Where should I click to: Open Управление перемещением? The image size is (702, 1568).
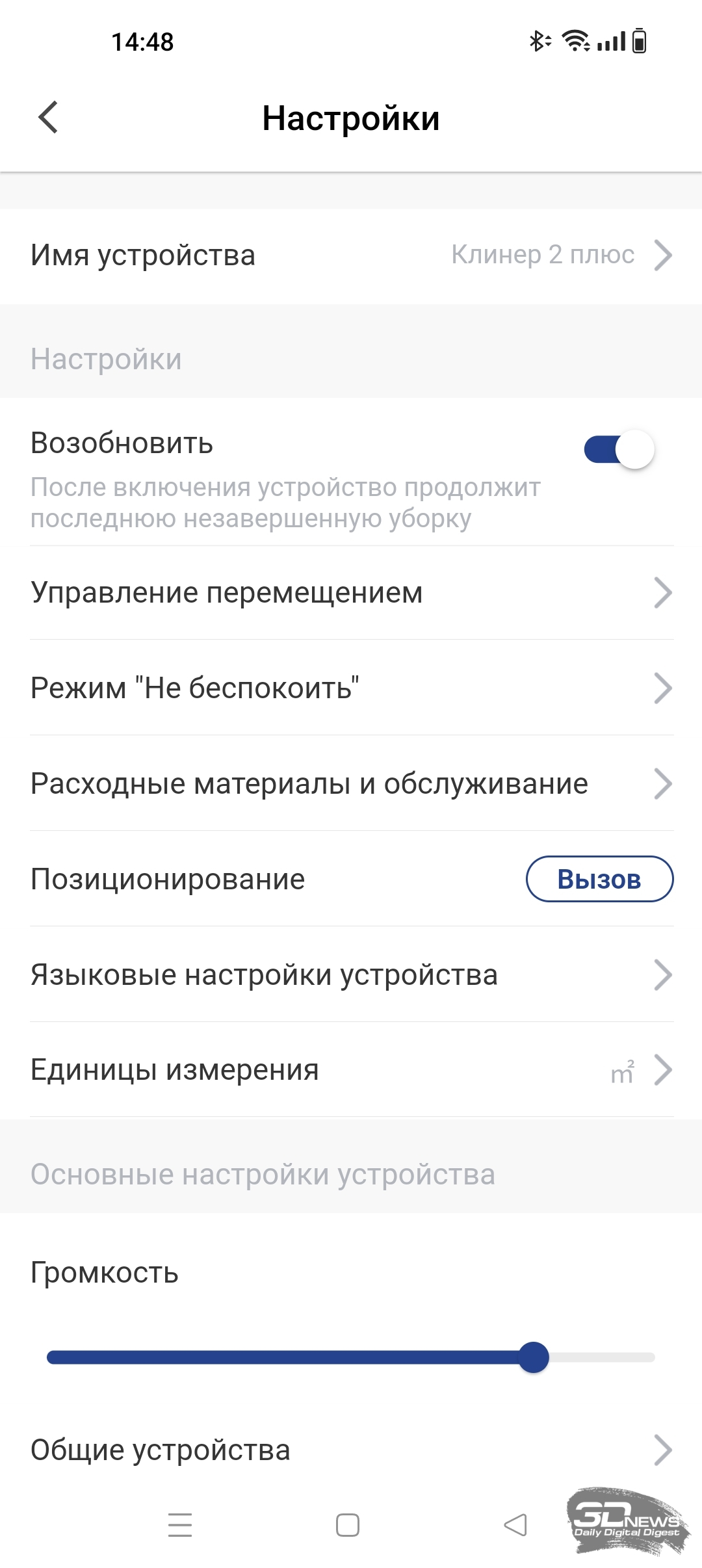pos(351,593)
